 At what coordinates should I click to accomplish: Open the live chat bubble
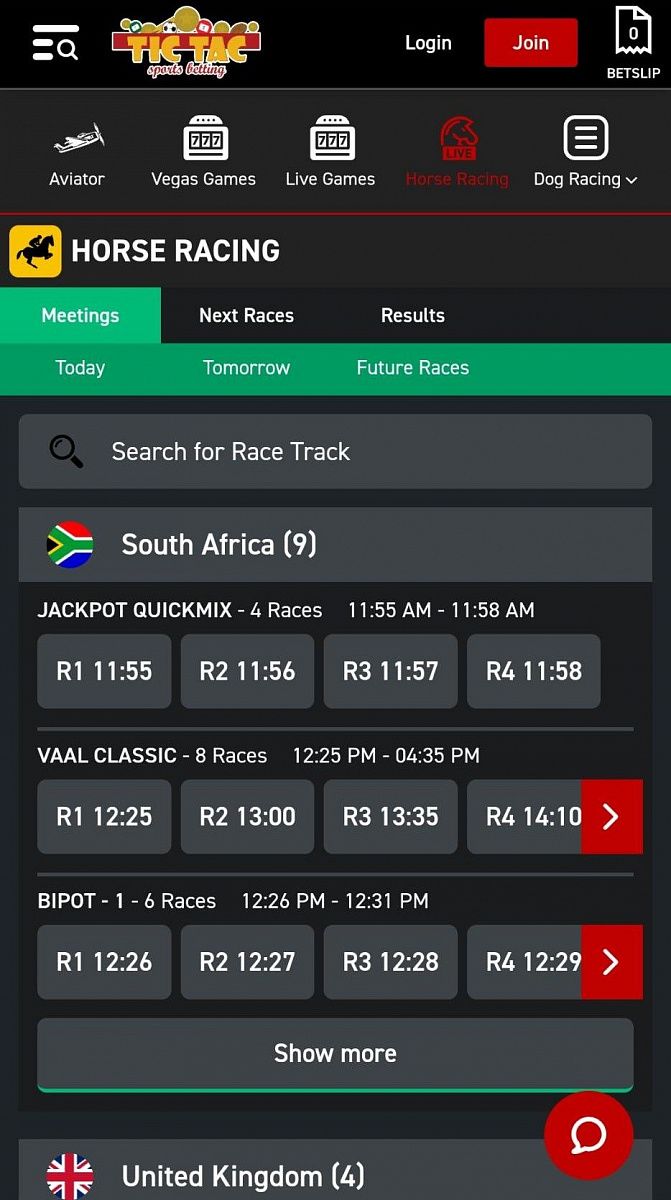(x=588, y=1135)
